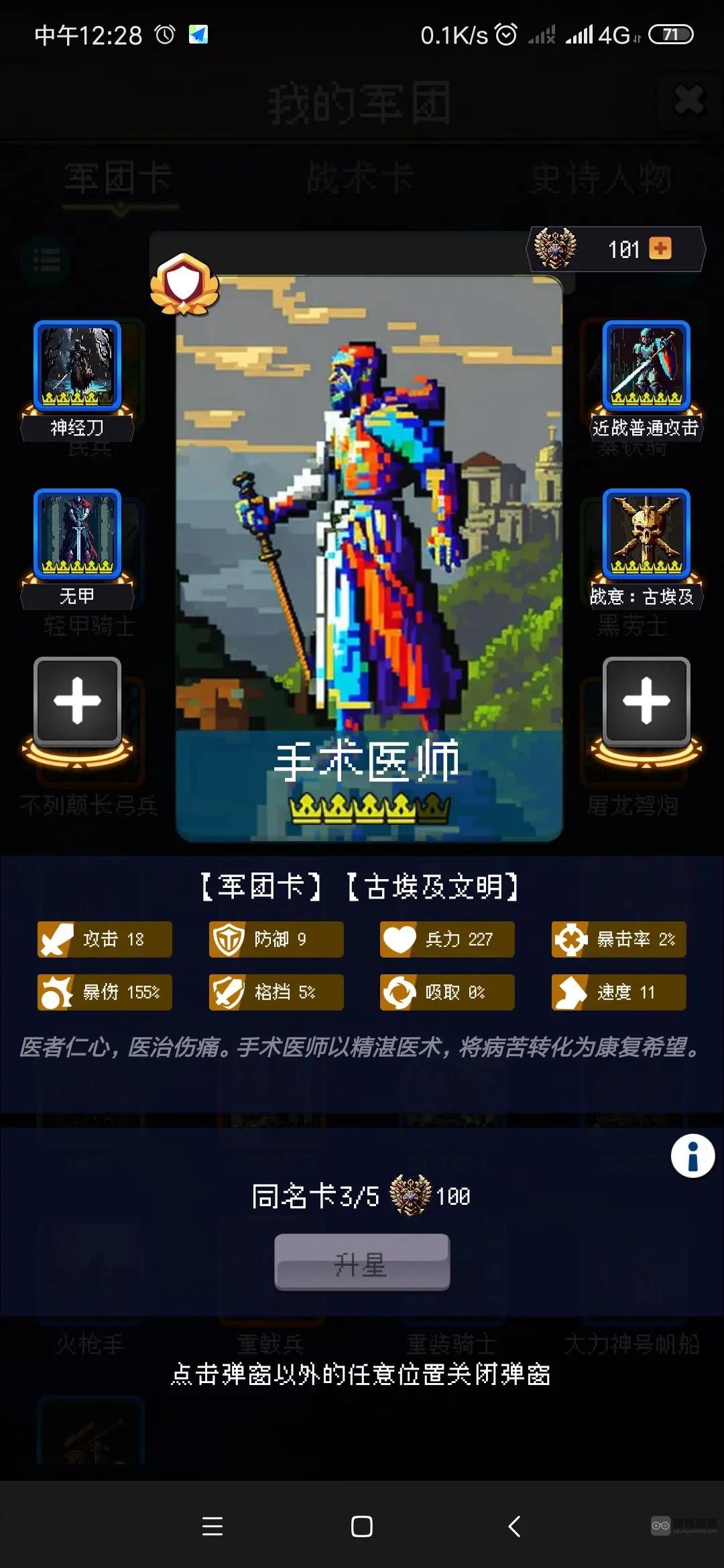
Task: Go back with the system back button
Action: [x=514, y=1526]
